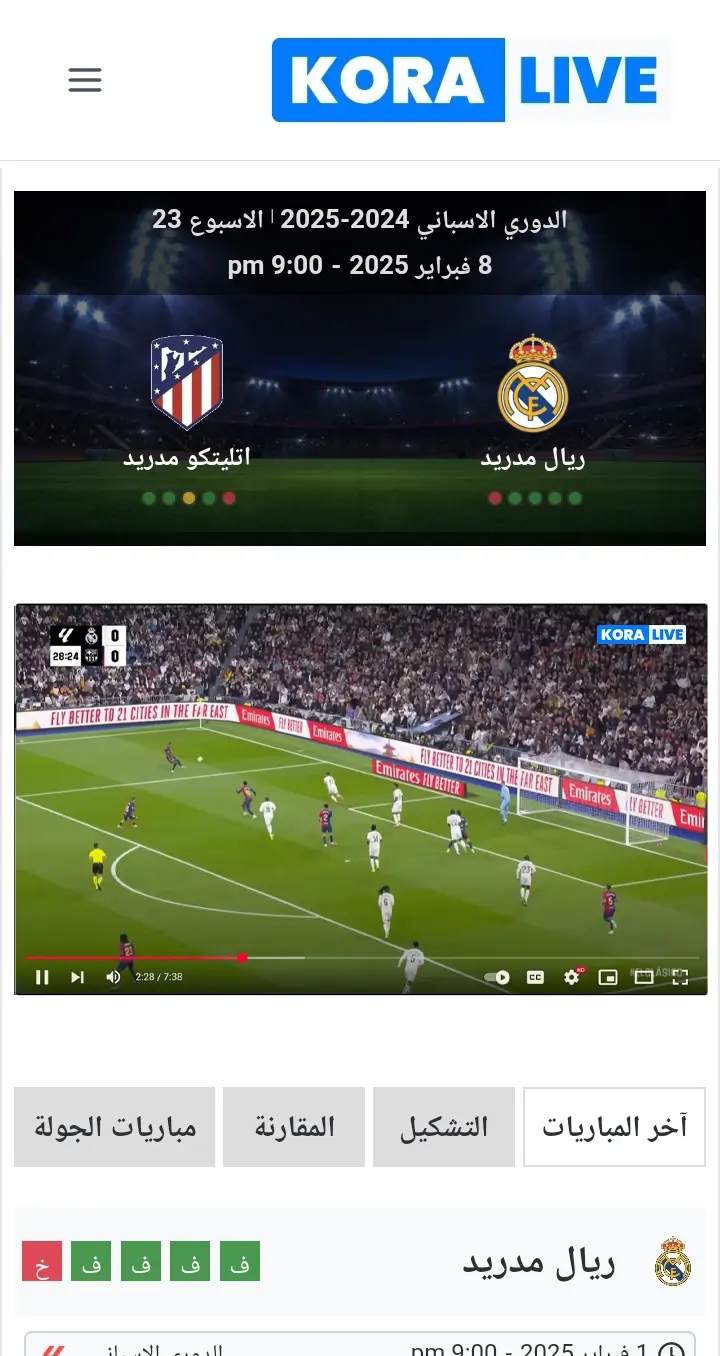Enter fullscreen video mode

coord(680,977)
